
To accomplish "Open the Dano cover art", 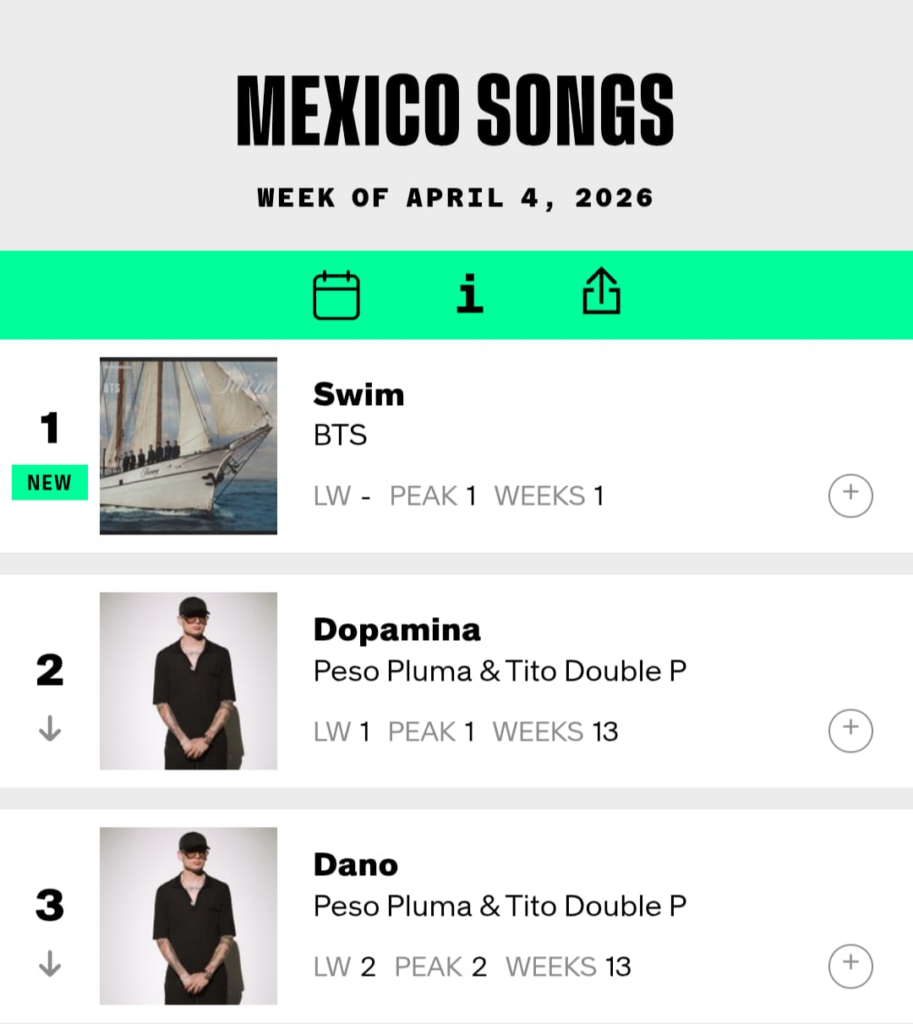I will (188, 916).
